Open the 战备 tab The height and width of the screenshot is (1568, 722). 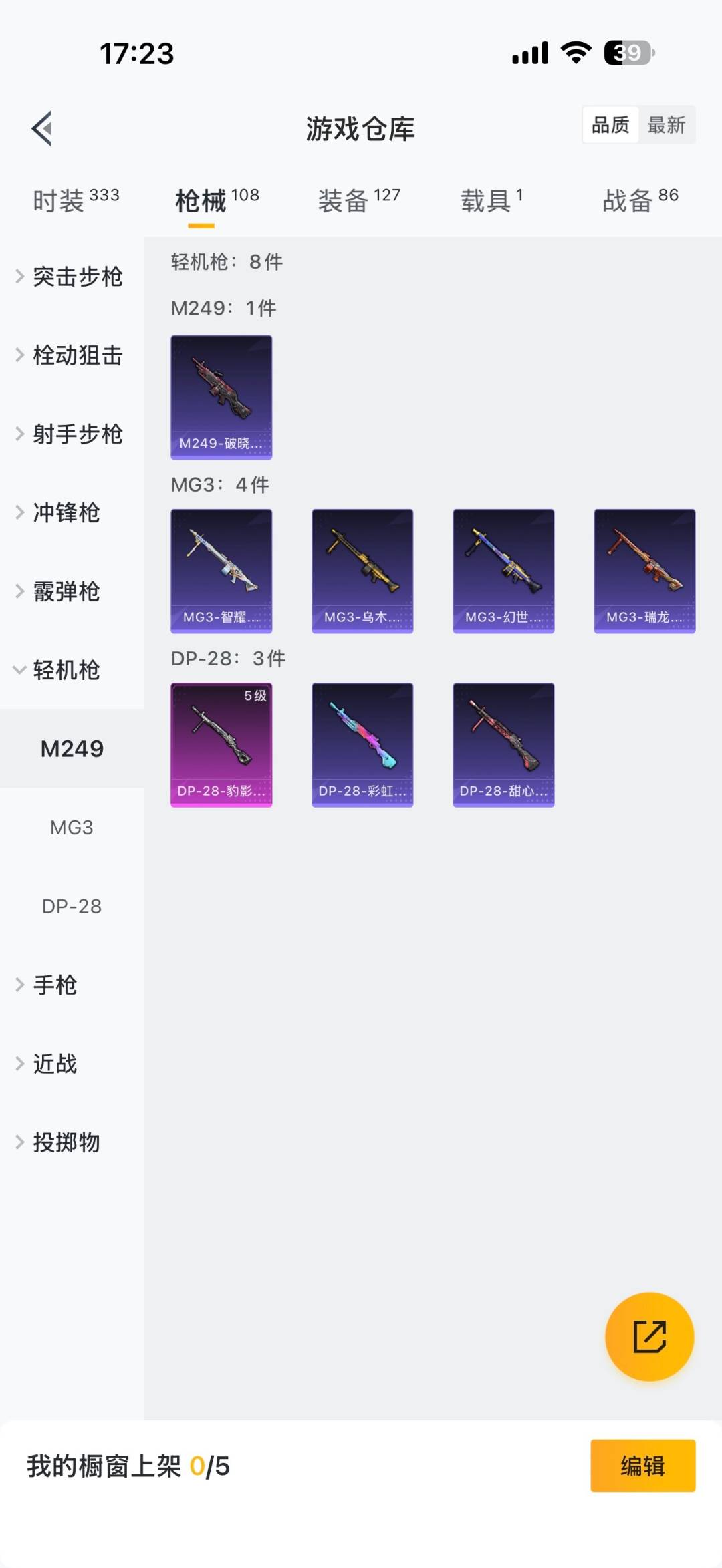pos(640,200)
